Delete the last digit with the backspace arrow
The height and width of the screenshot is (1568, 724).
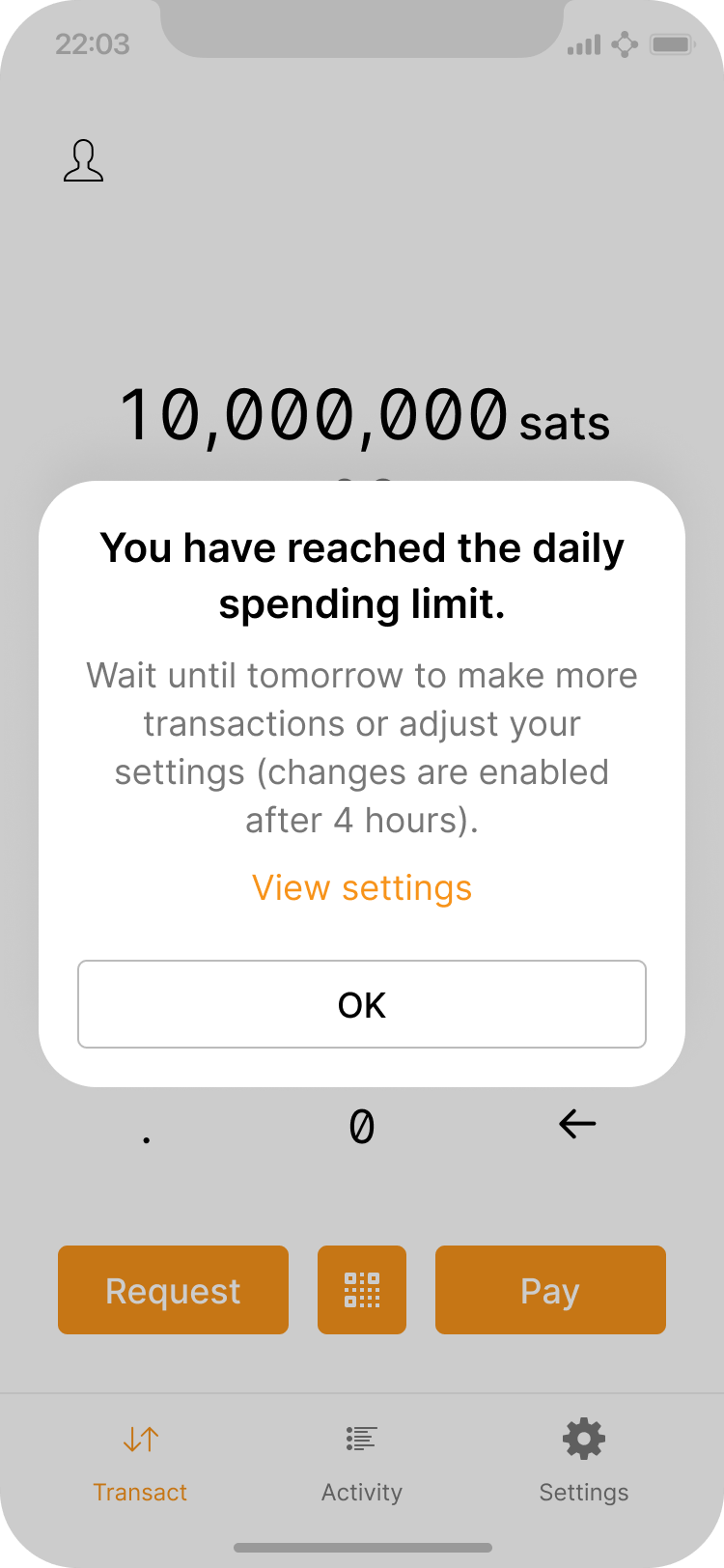tap(577, 1124)
